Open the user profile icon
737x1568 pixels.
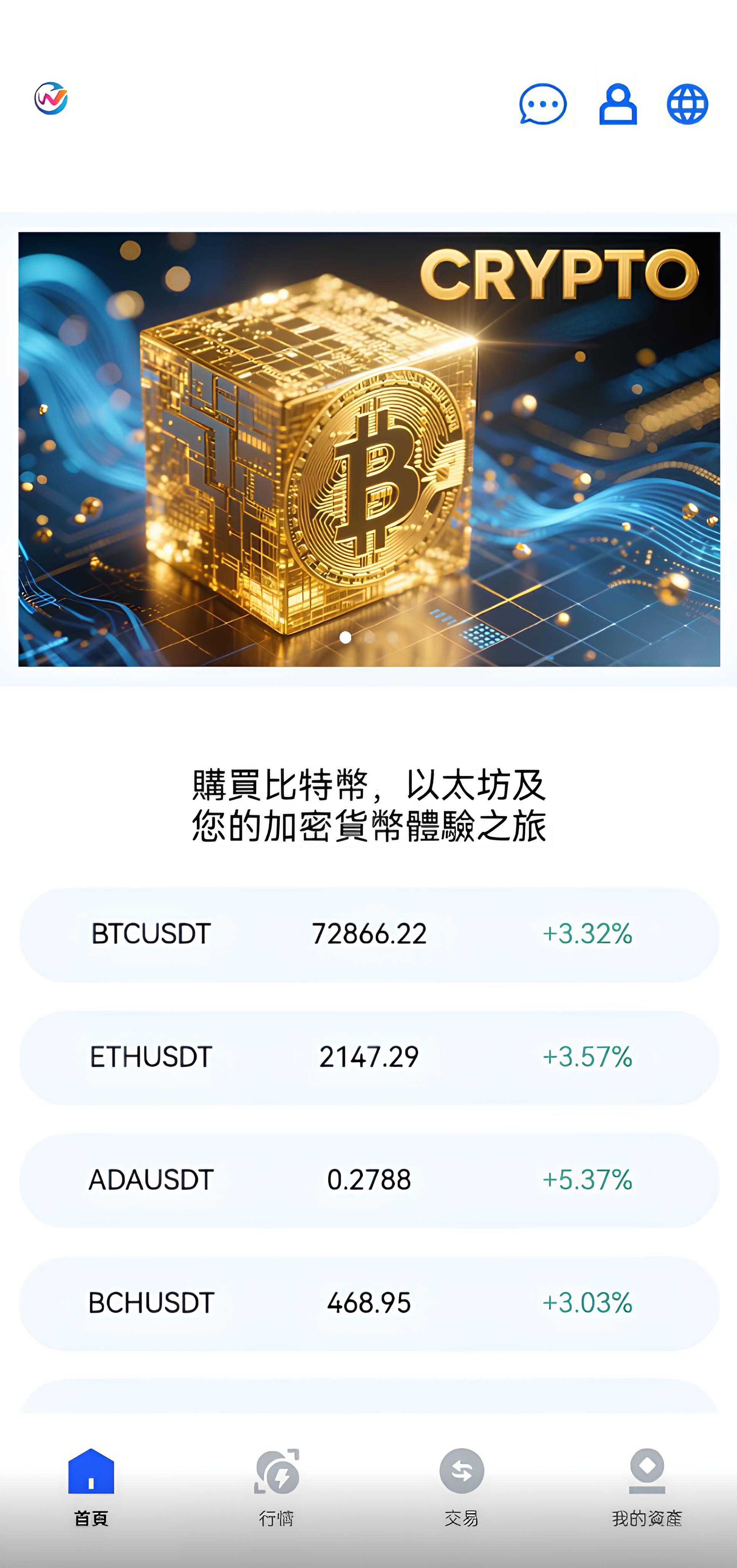click(618, 105)
